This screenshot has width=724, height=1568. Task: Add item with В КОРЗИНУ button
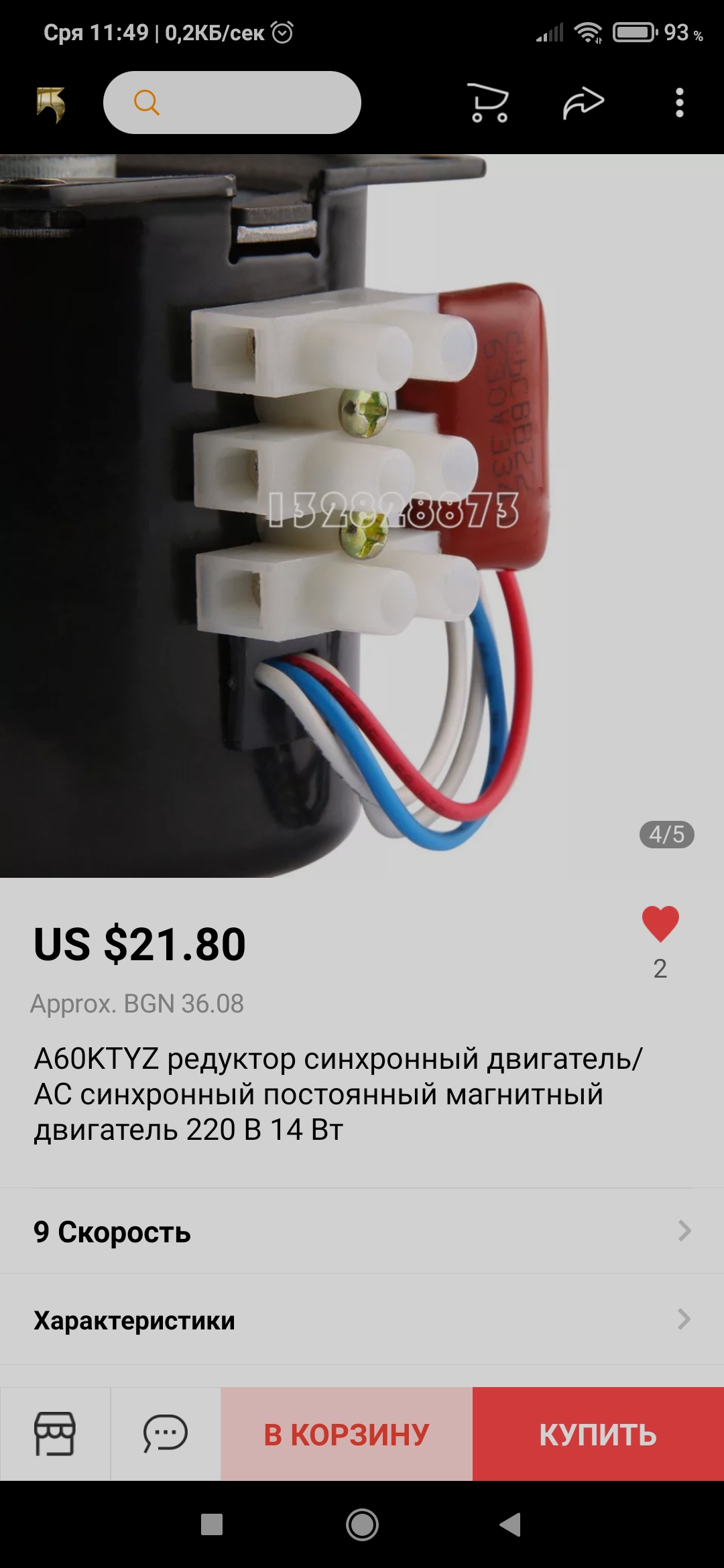(x=347, y=1434)
